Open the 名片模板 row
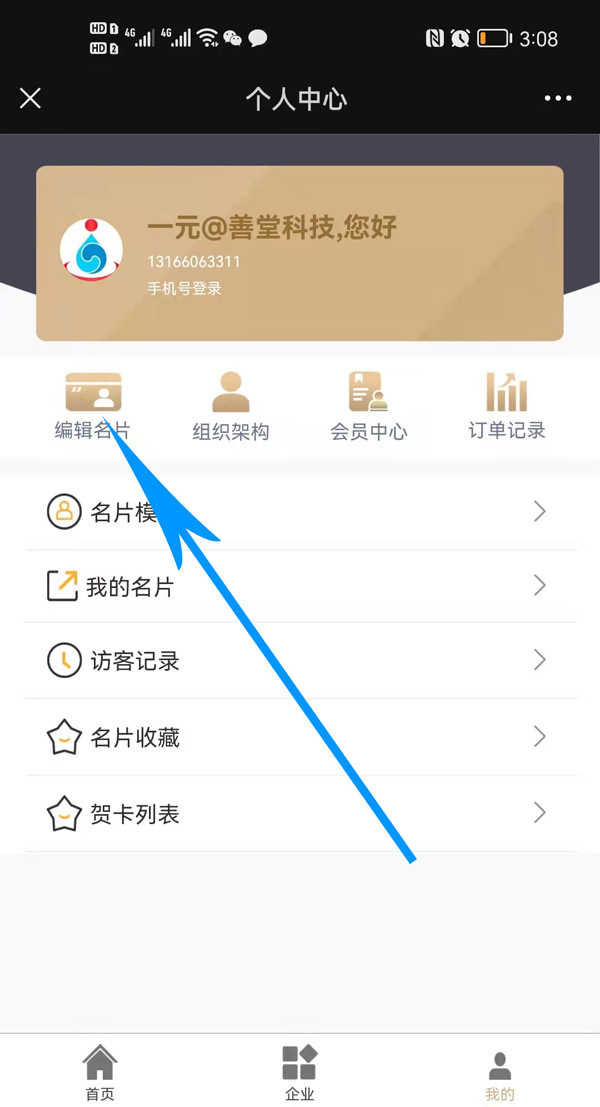Viewport: 600px width, 1107px height. tap(300, 512)
